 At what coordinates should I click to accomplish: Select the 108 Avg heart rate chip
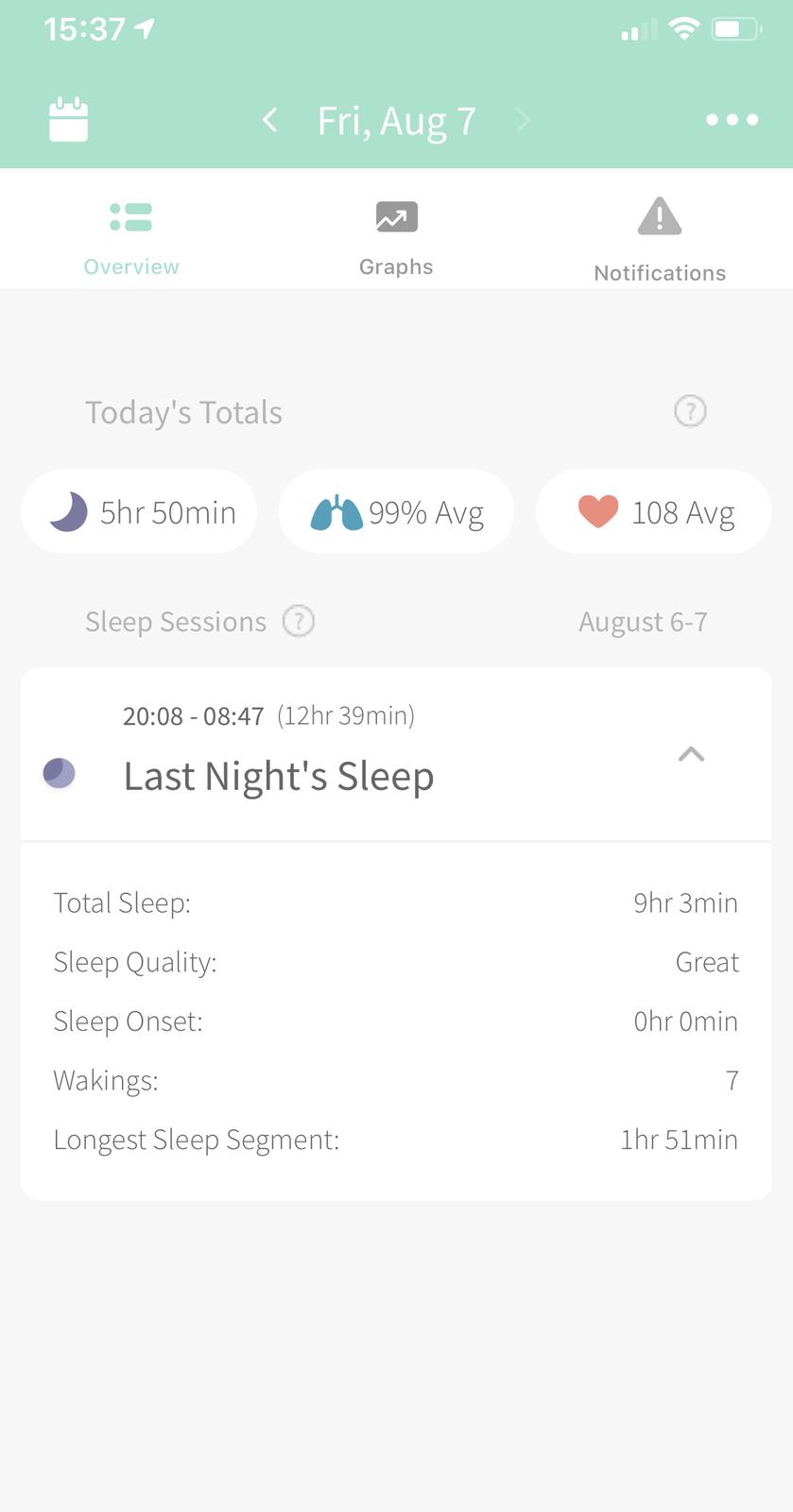pyautogui.click(x=654, y=512)
